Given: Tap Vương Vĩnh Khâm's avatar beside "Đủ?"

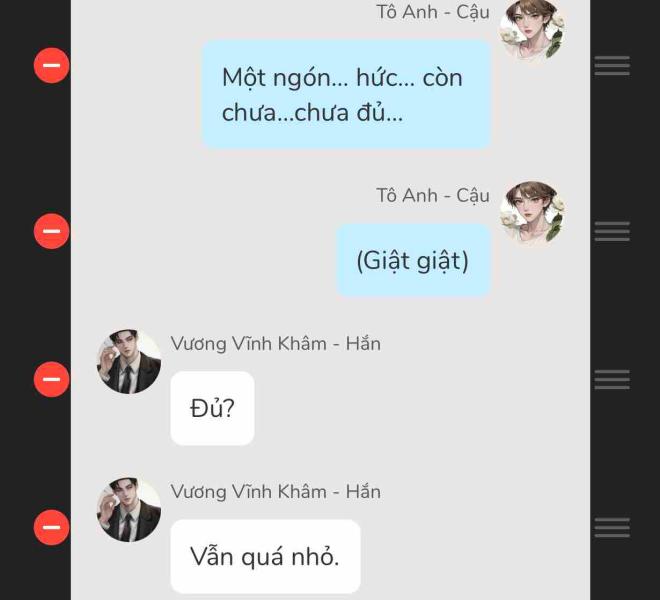Looking at the screenshot, I should (129, 361).
